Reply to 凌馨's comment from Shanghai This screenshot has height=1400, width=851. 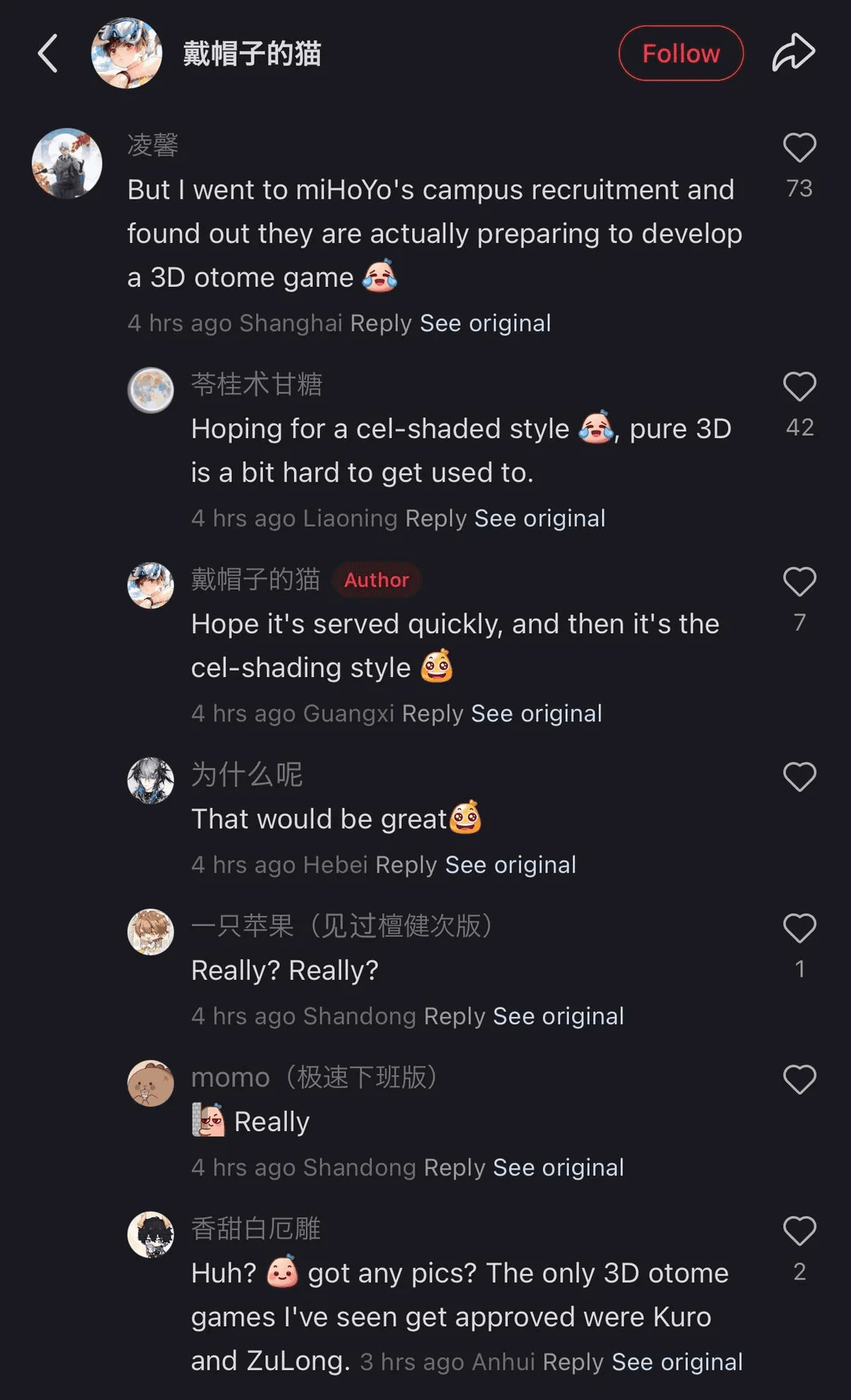tap(381, 323)
